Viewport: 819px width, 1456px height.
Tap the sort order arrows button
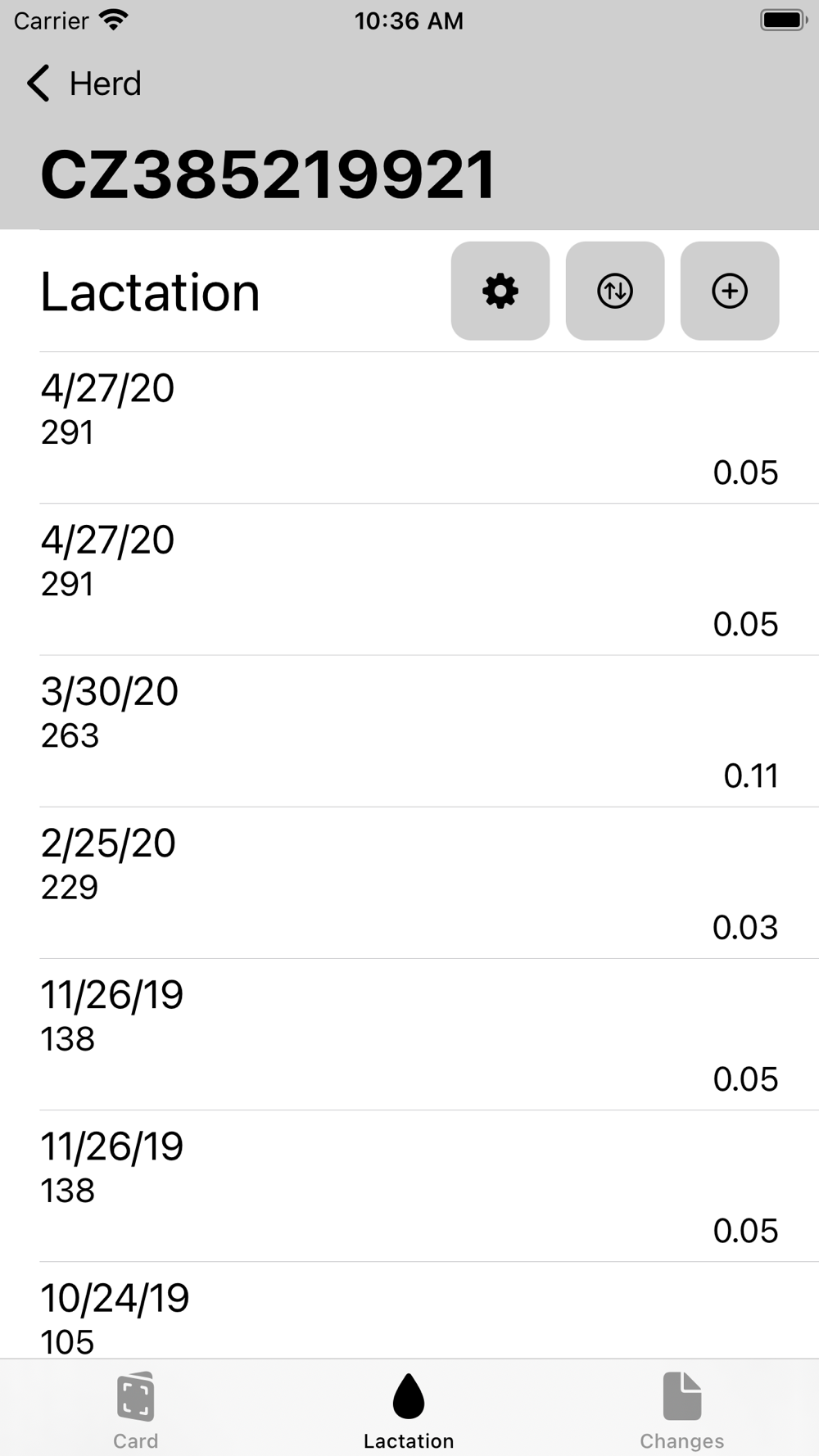tap(614, 291)
